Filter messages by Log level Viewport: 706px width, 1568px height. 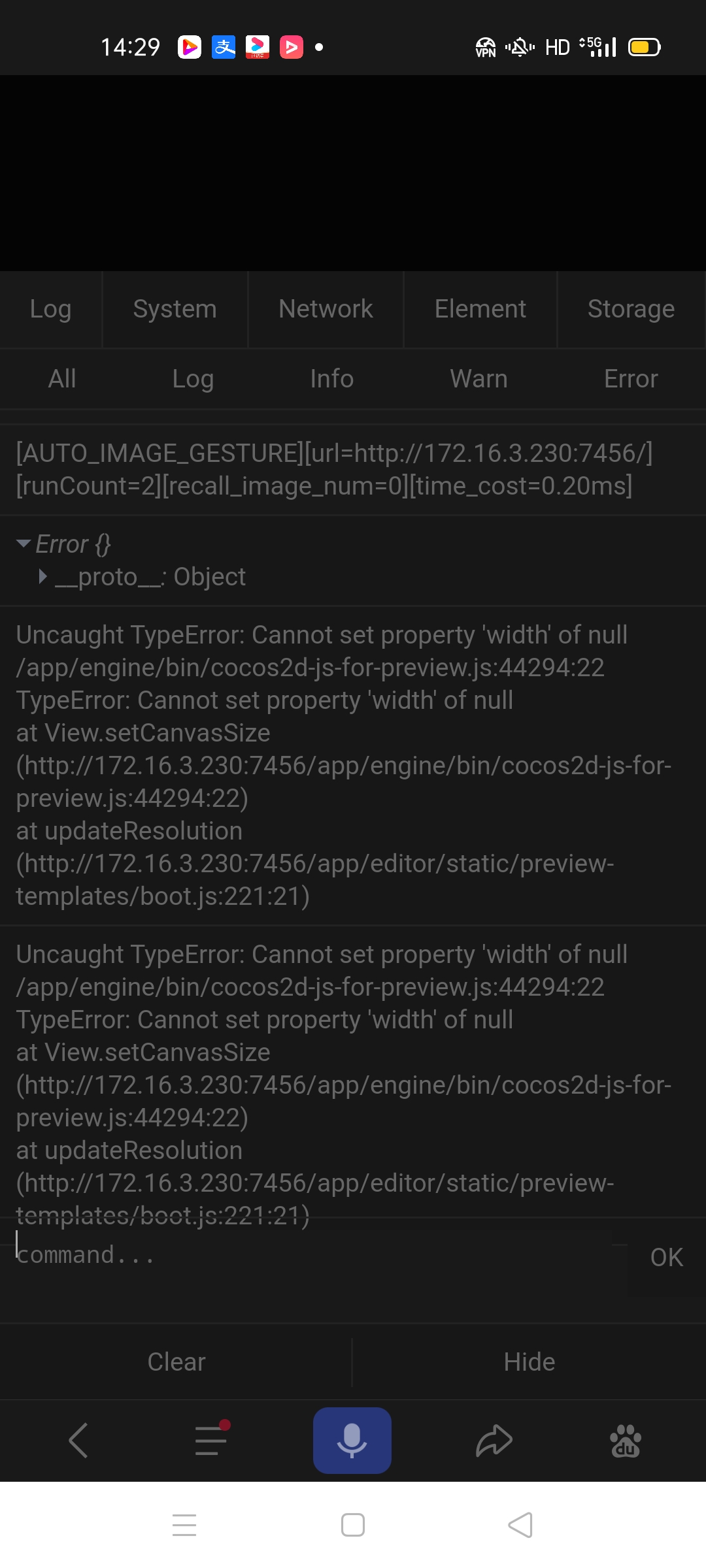[193, 379]
